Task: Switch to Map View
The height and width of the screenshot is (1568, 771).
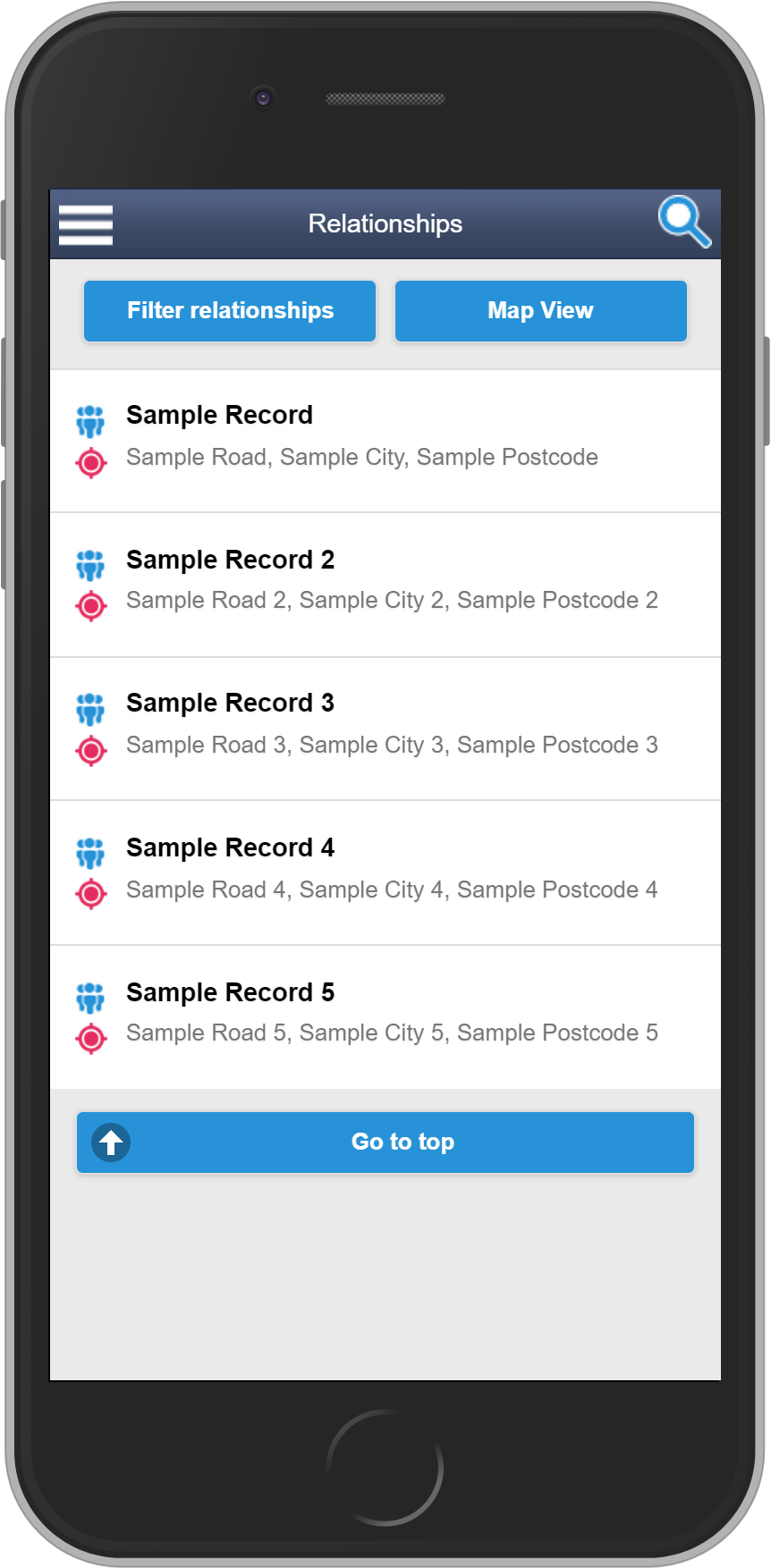Action: 540,310
